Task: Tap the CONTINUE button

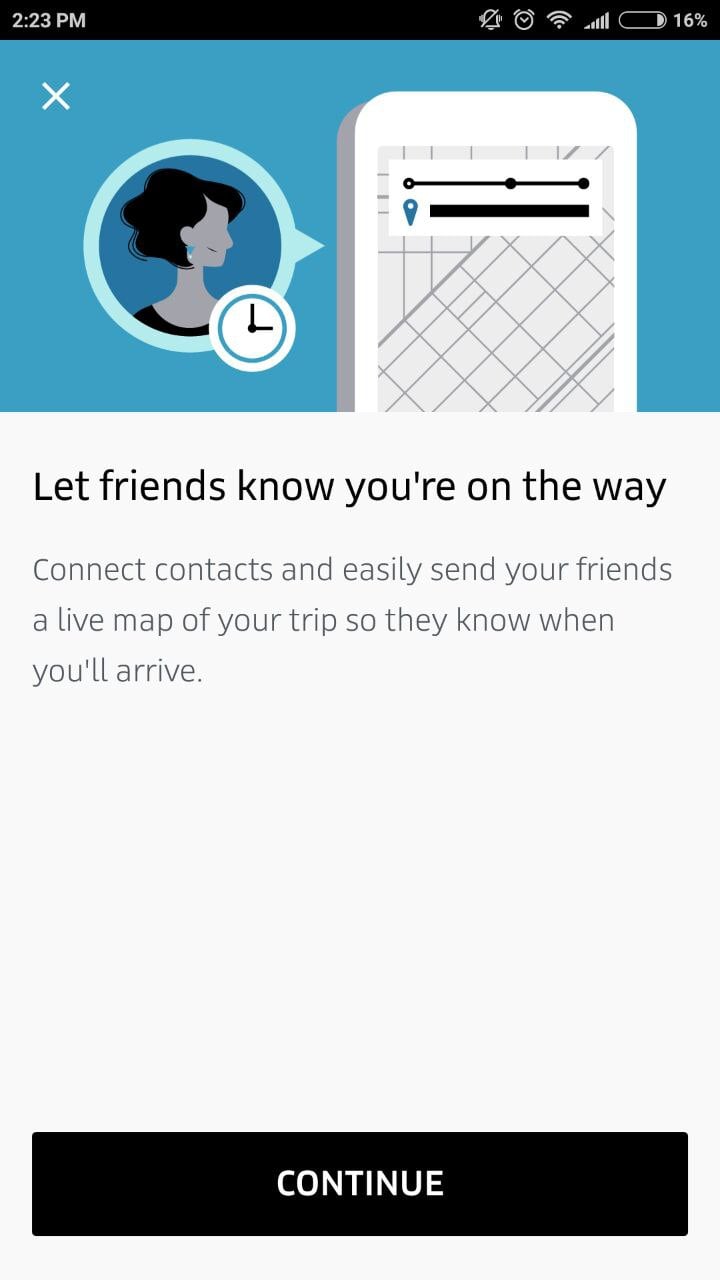Action: [360, 1183]
